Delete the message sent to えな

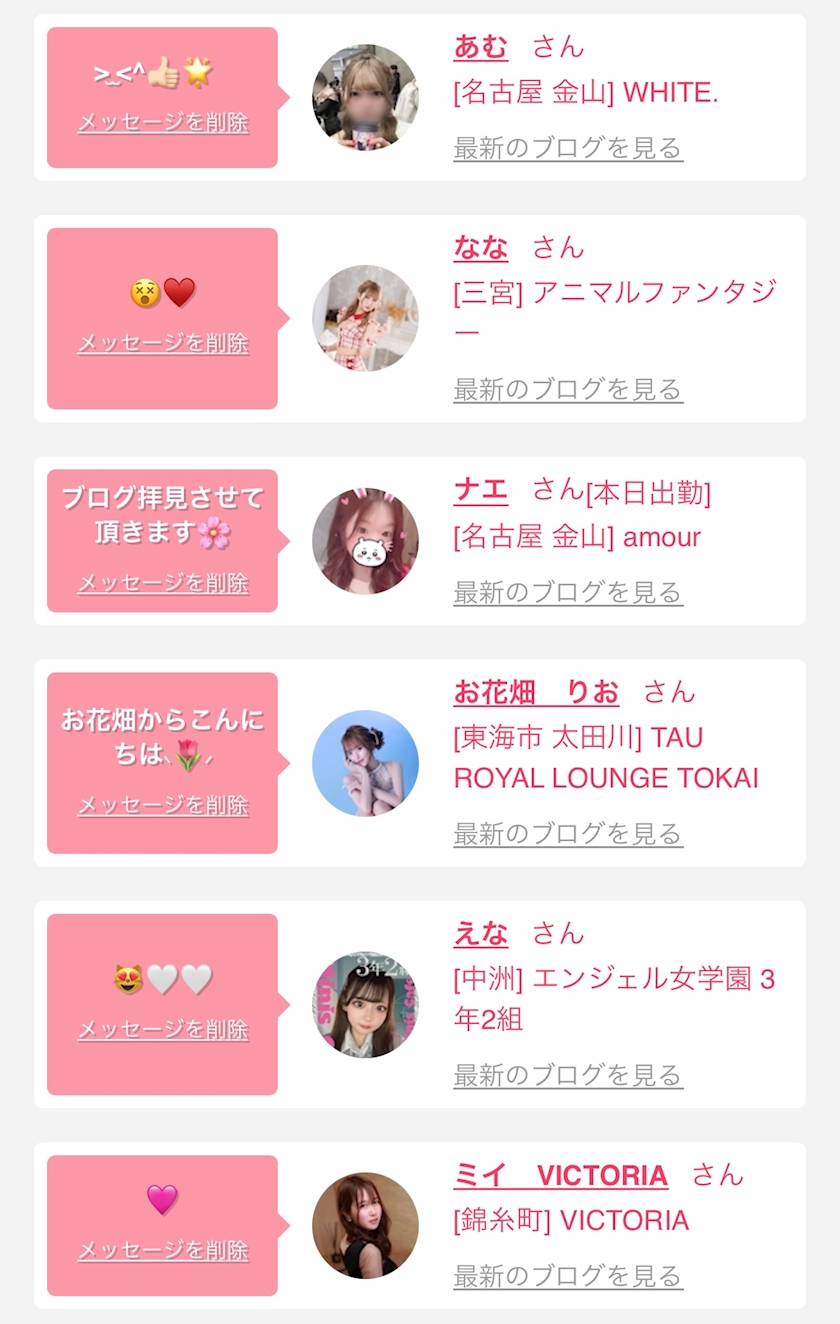(x=163, y=1029)
